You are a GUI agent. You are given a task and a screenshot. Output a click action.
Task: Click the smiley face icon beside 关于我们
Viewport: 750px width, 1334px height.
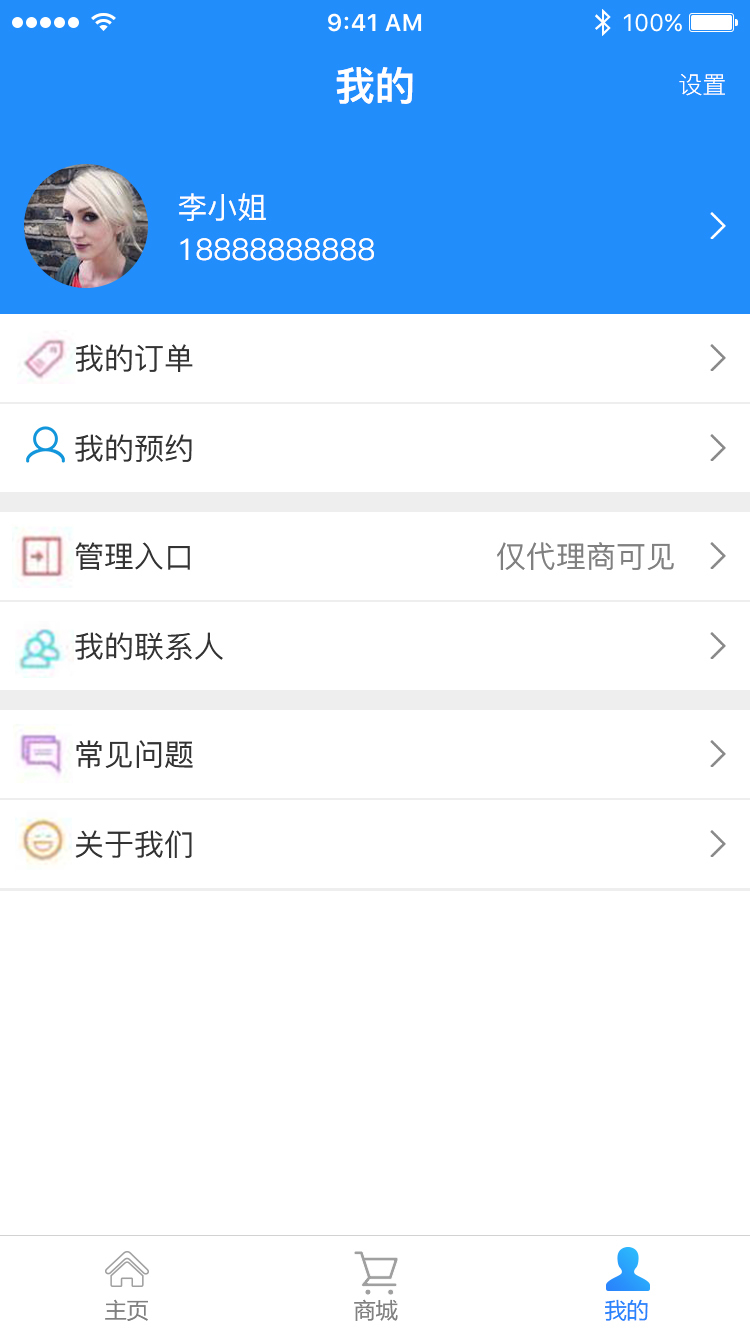click(40, 843)
